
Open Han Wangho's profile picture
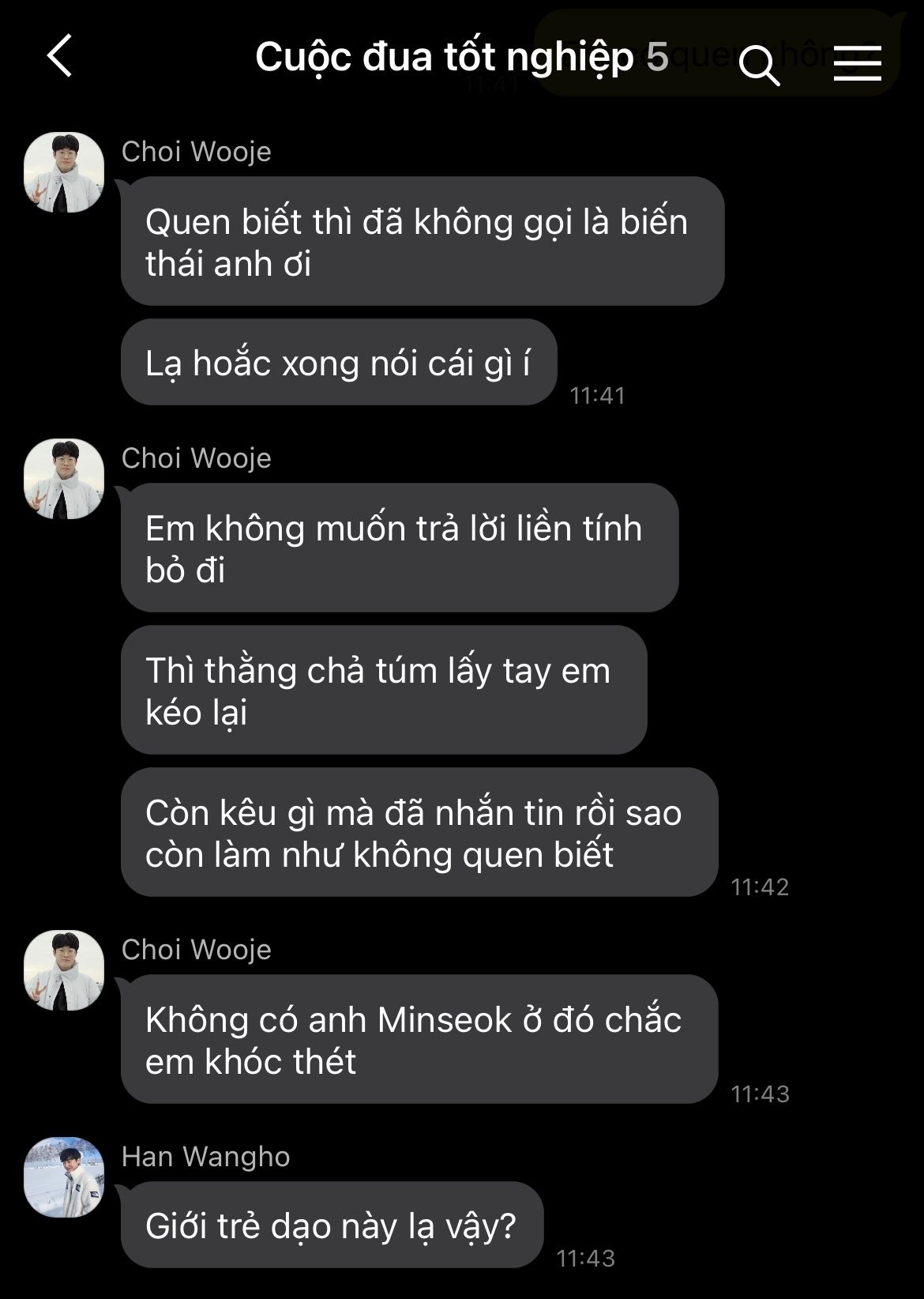[x=64, y=1177]
